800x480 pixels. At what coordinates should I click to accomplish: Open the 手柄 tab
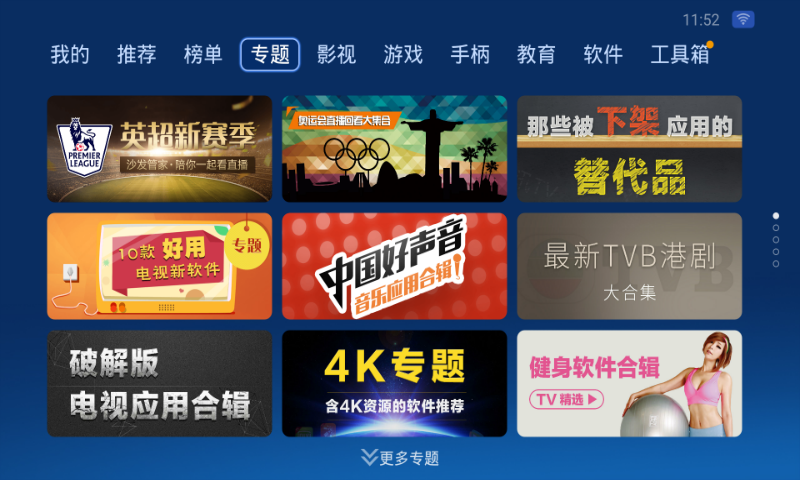click(x=470, y=55)
